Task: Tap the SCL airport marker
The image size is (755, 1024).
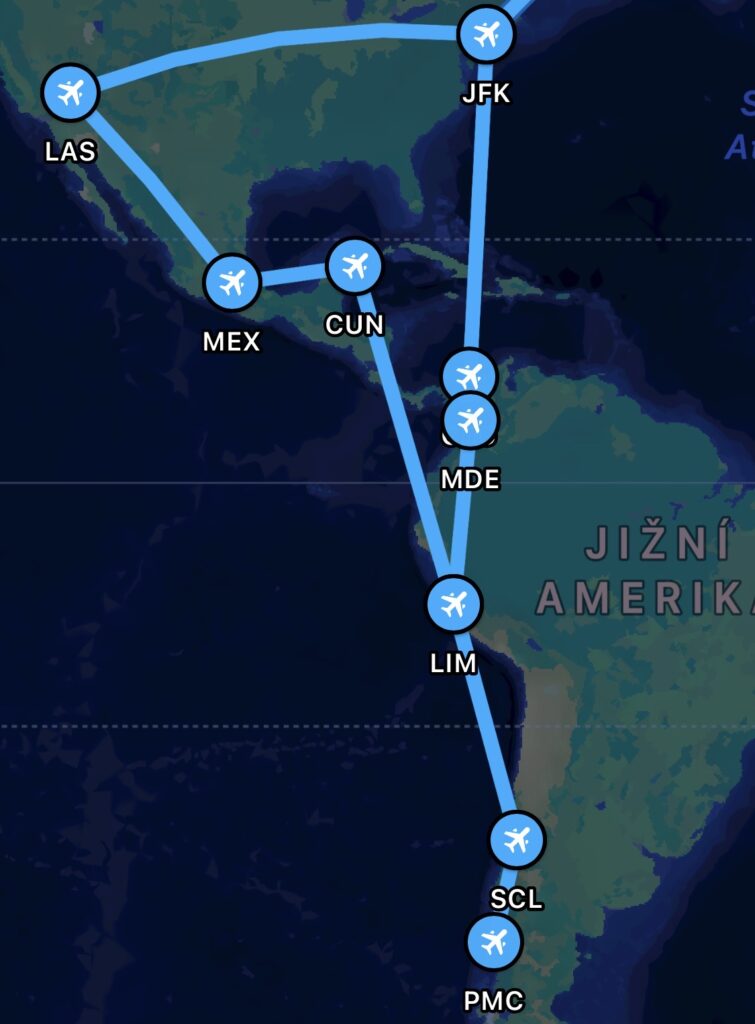Action: [x=517, y=840]
